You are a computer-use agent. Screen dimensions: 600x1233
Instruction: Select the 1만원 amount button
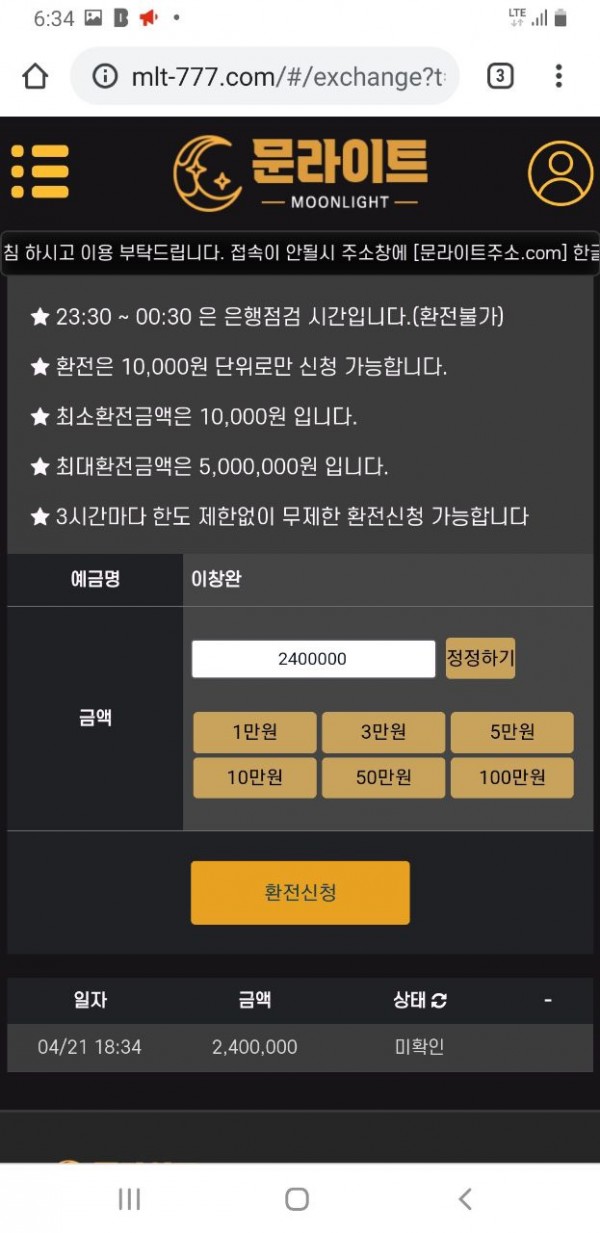point(255,732)
